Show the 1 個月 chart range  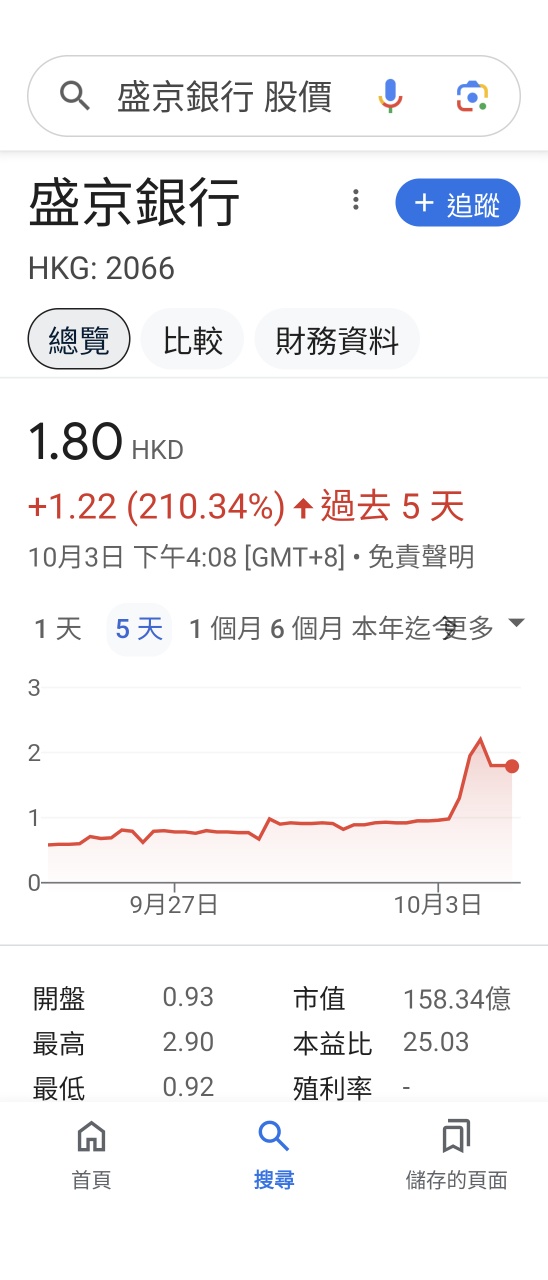click(x=225, y=629)
